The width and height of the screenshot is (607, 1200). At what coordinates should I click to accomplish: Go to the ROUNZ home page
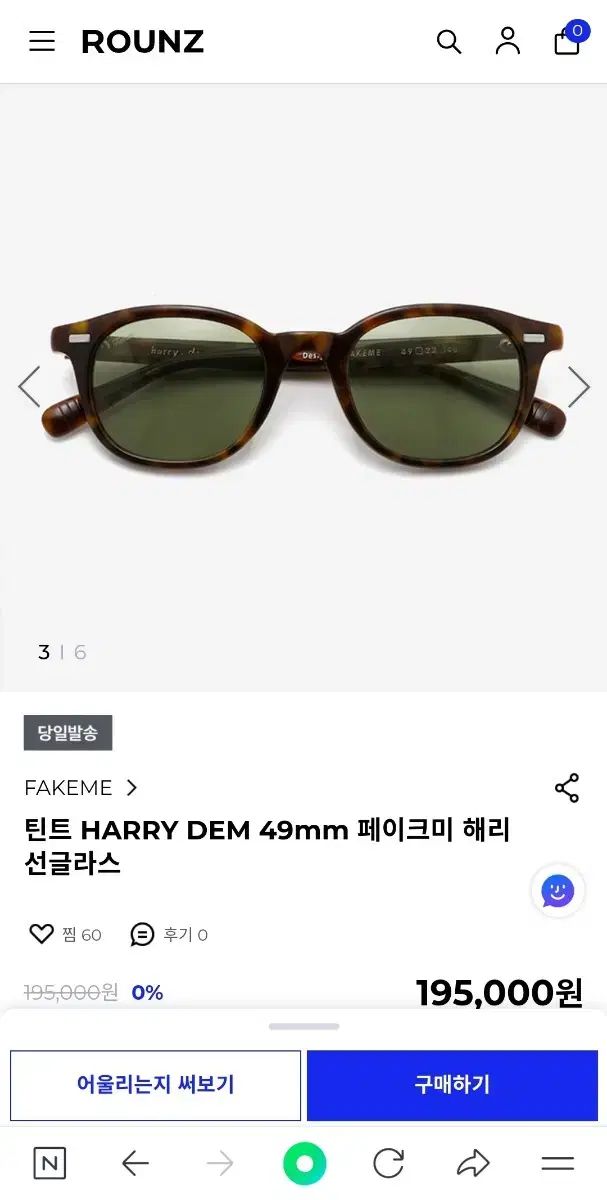point(142,42)
